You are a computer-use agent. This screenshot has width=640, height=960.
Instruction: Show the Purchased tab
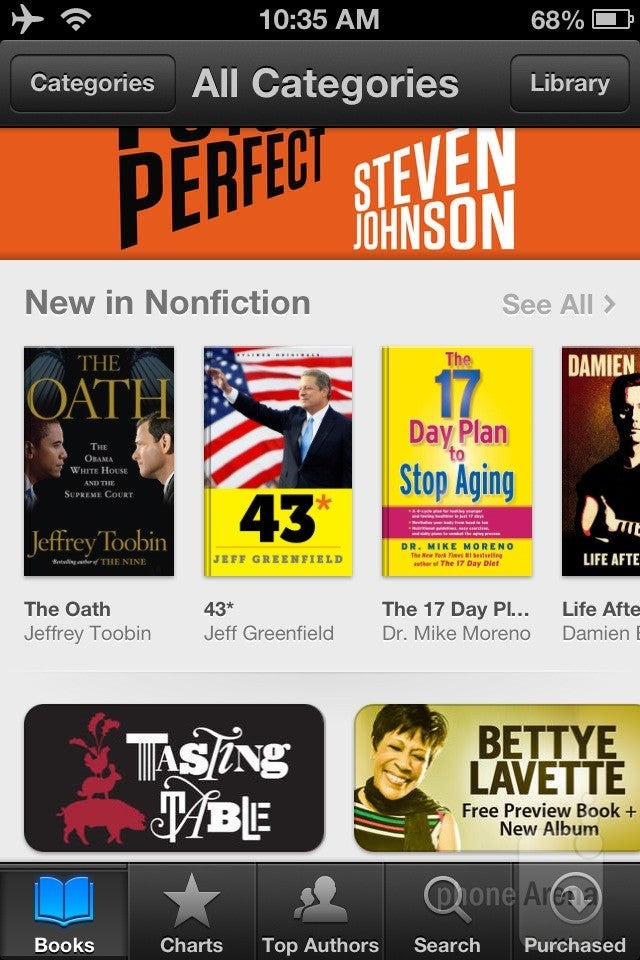coord(575,913)
